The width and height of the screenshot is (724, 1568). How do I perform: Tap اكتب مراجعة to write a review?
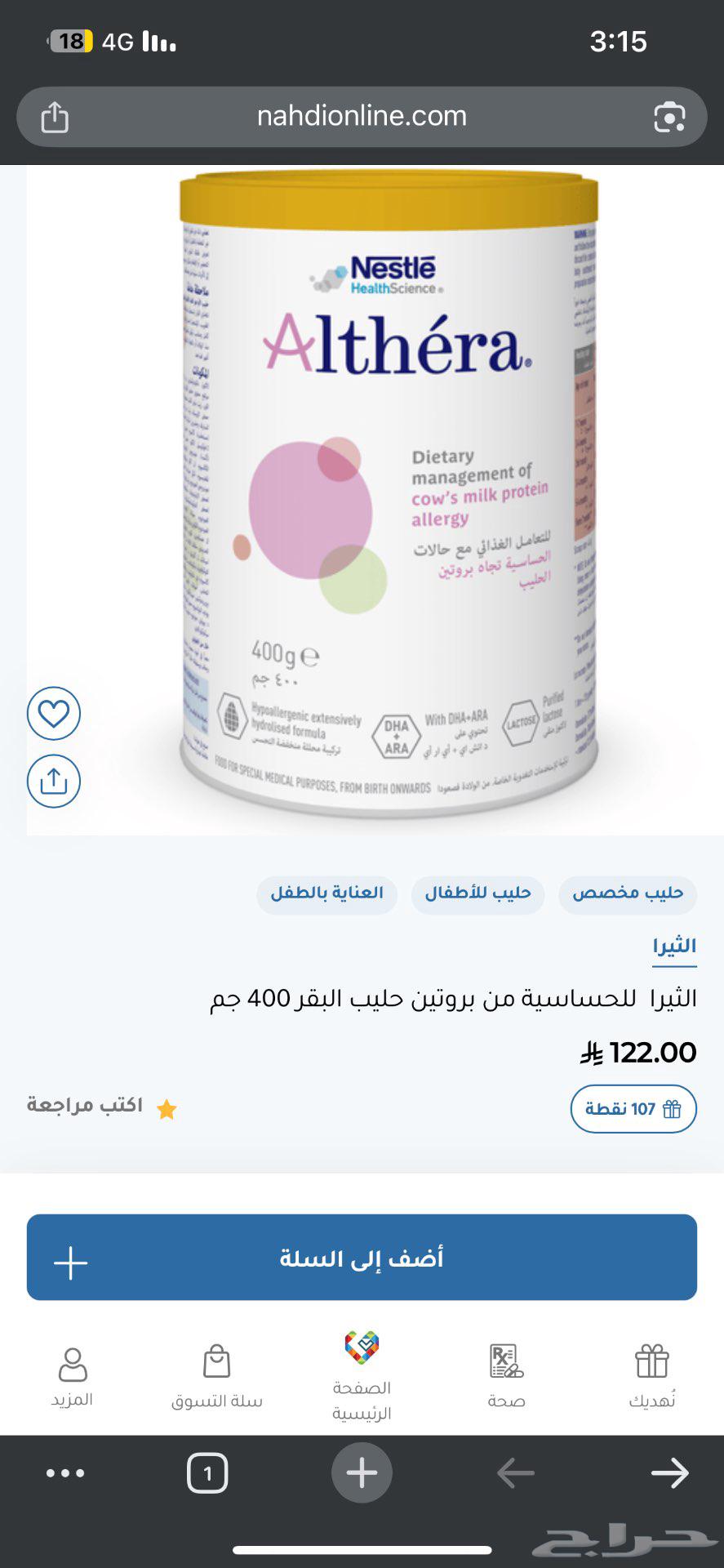[x=85, y=1107]
